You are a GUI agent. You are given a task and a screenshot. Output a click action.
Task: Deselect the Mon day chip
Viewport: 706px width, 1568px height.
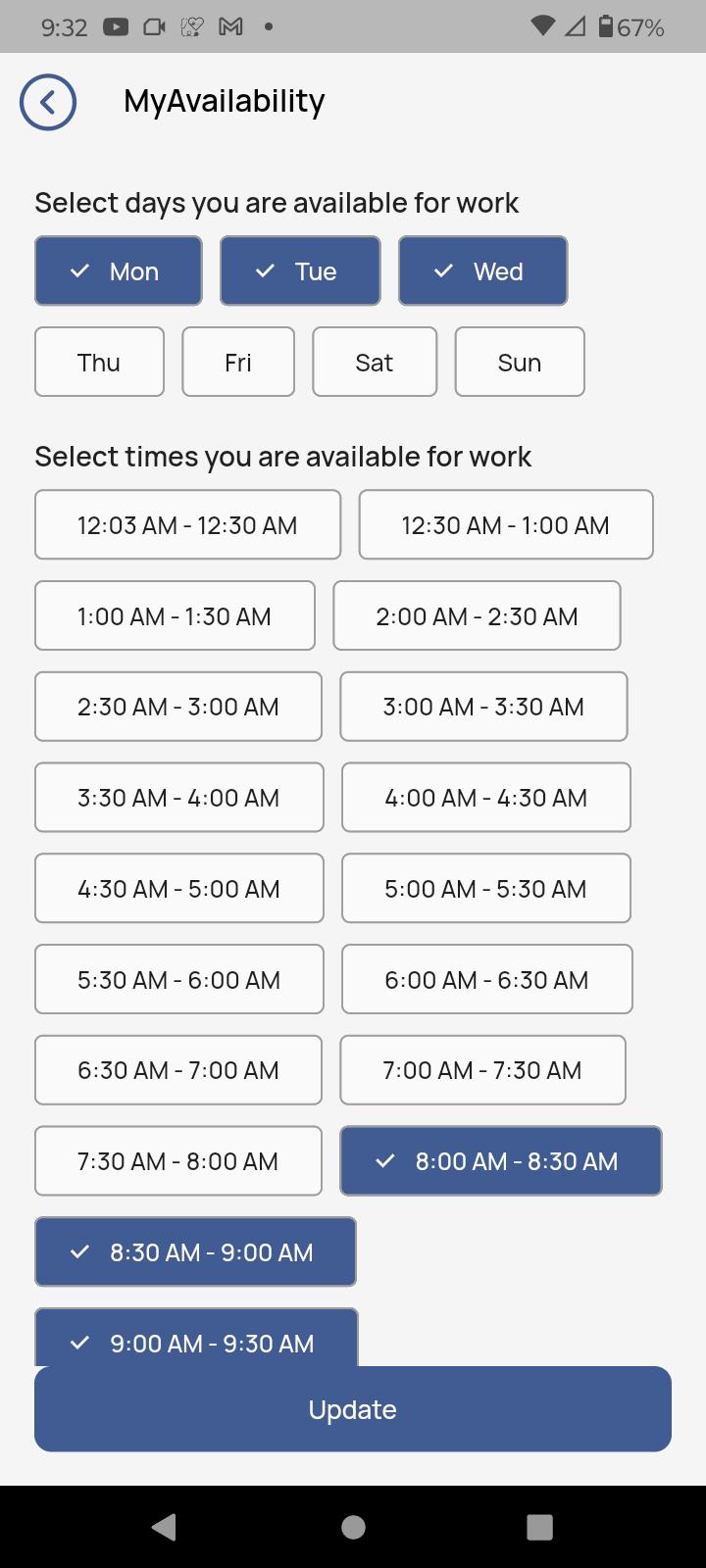click(119, 270)
